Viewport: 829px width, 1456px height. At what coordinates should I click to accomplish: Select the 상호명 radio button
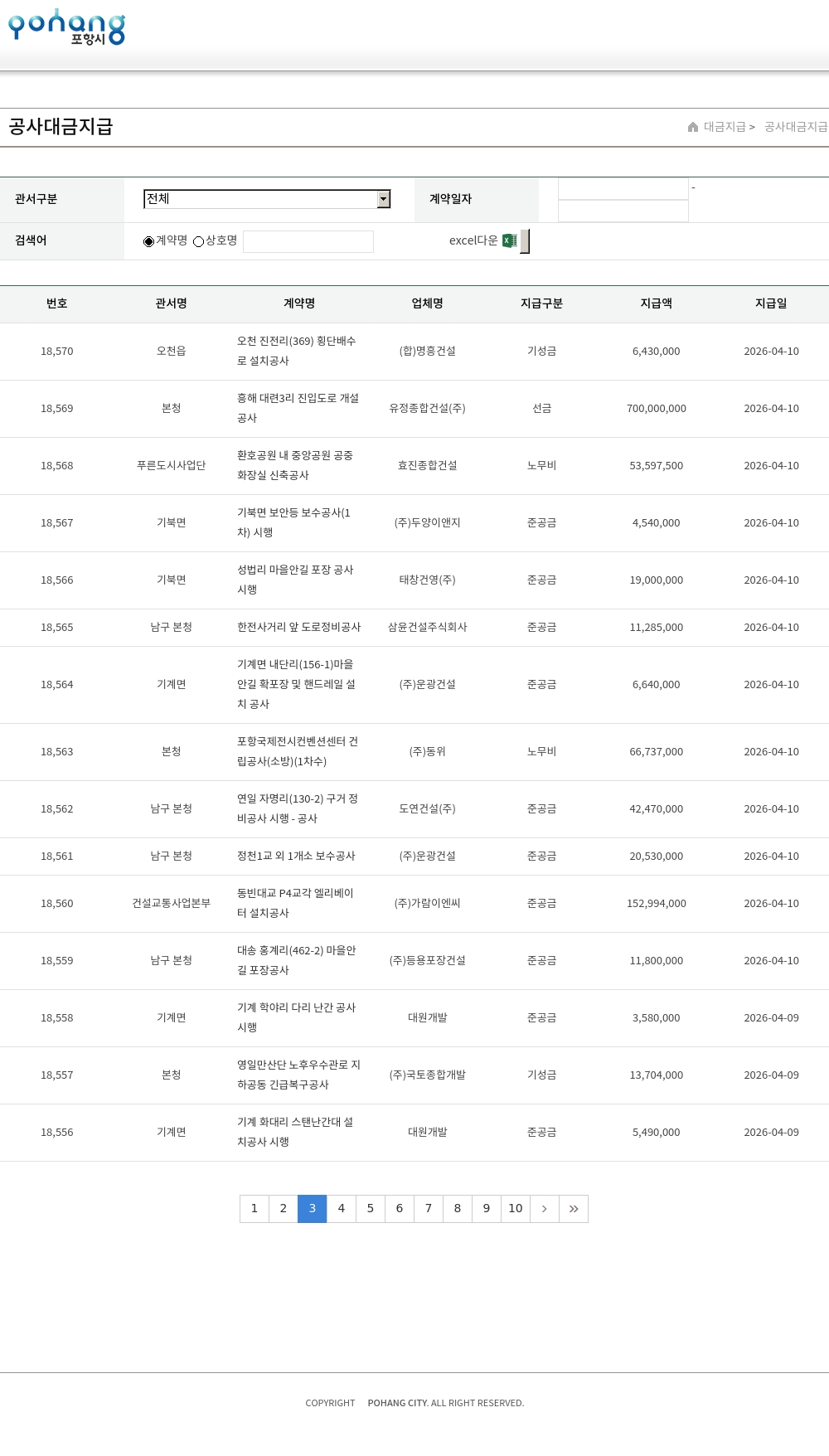199,241
